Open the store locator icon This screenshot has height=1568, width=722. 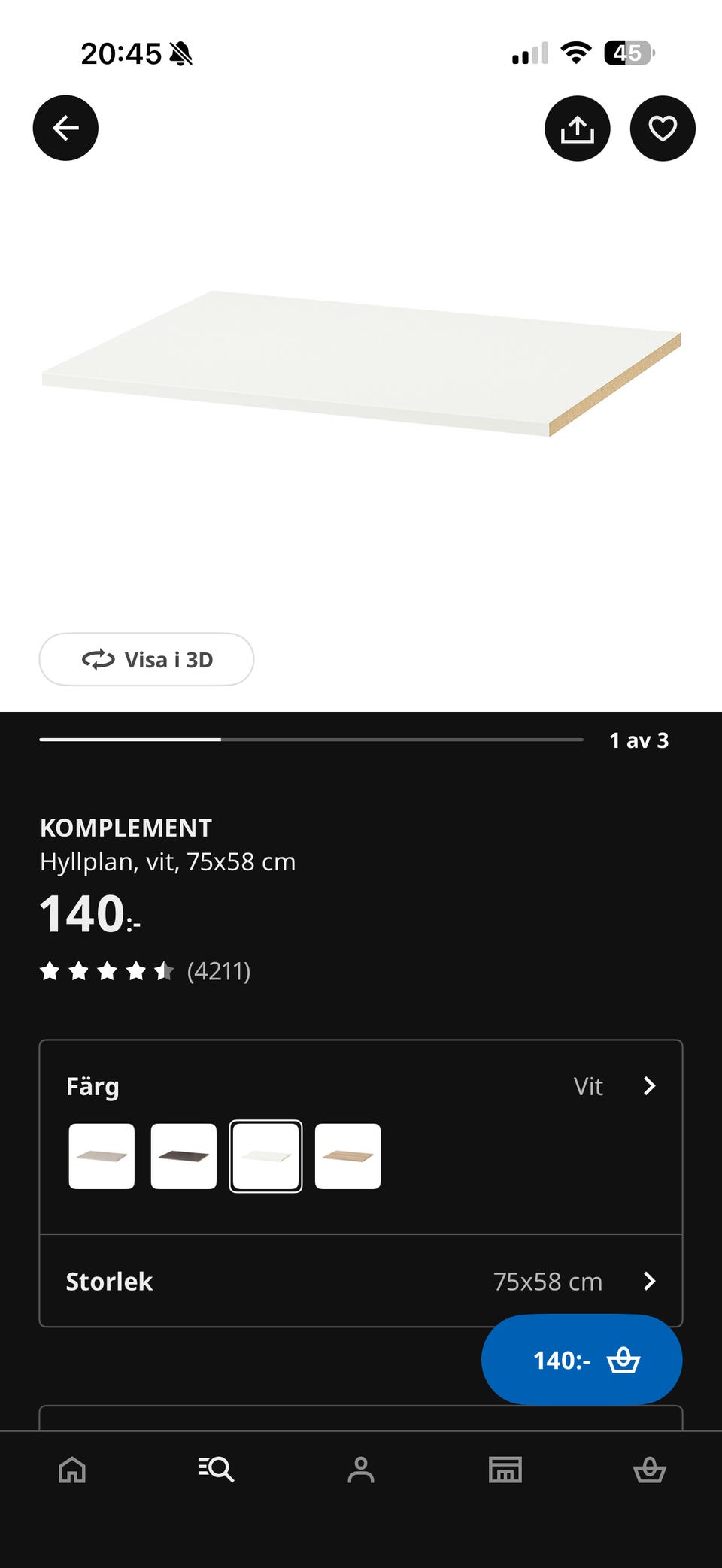[505, 1471]
